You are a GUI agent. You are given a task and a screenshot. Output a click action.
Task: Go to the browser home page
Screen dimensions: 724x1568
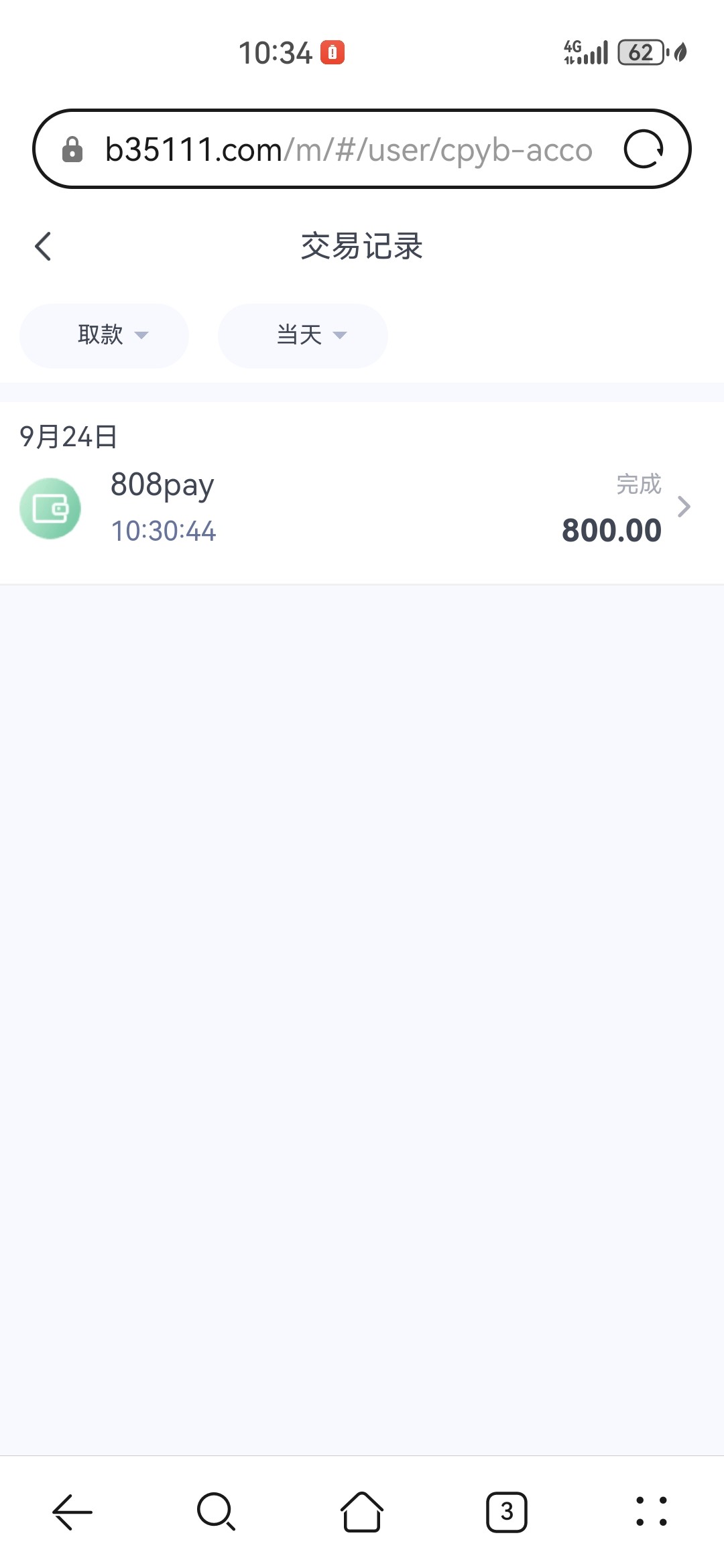362,1512
